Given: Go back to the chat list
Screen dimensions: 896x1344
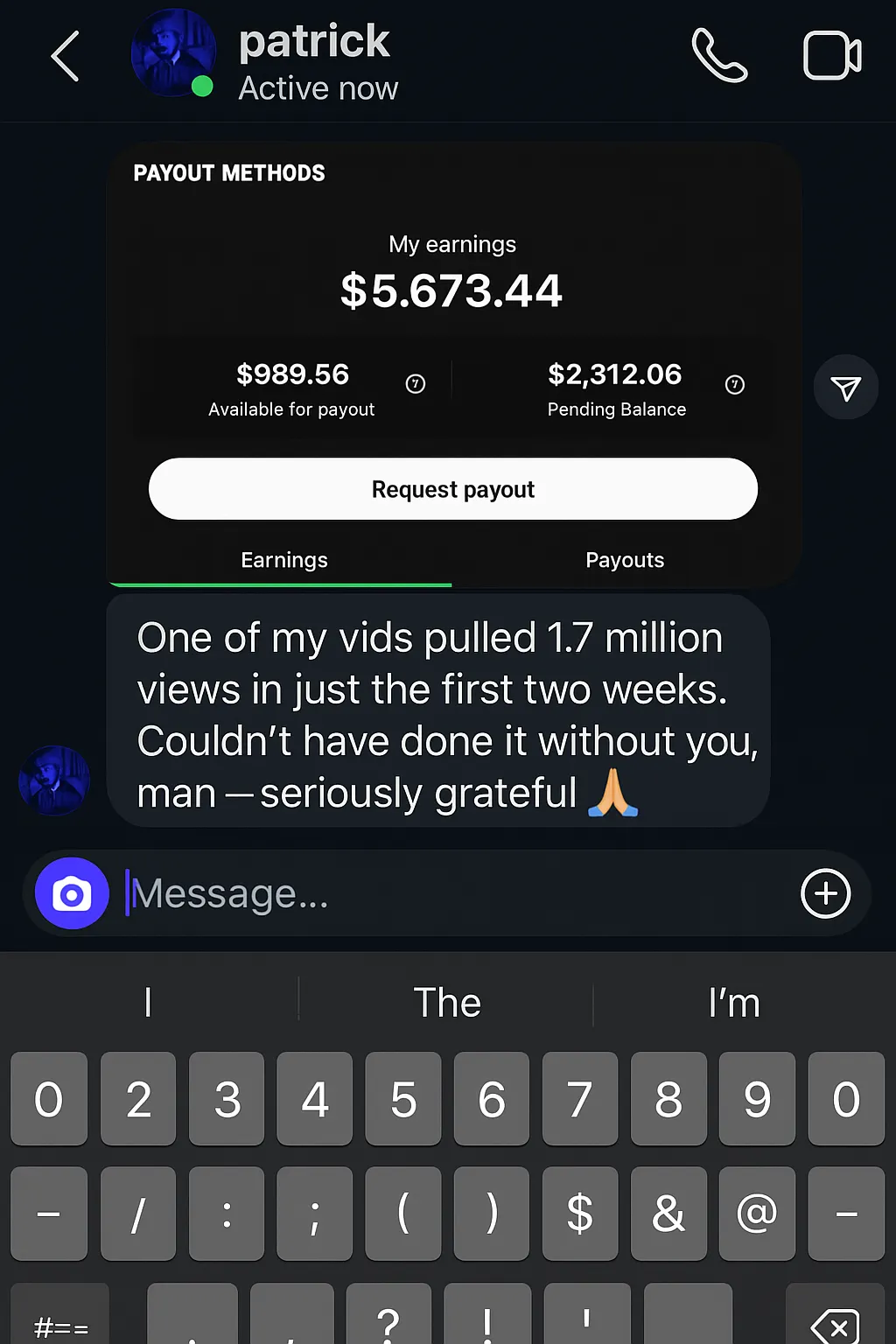Looking at the screenshot, I should point(66,57).
